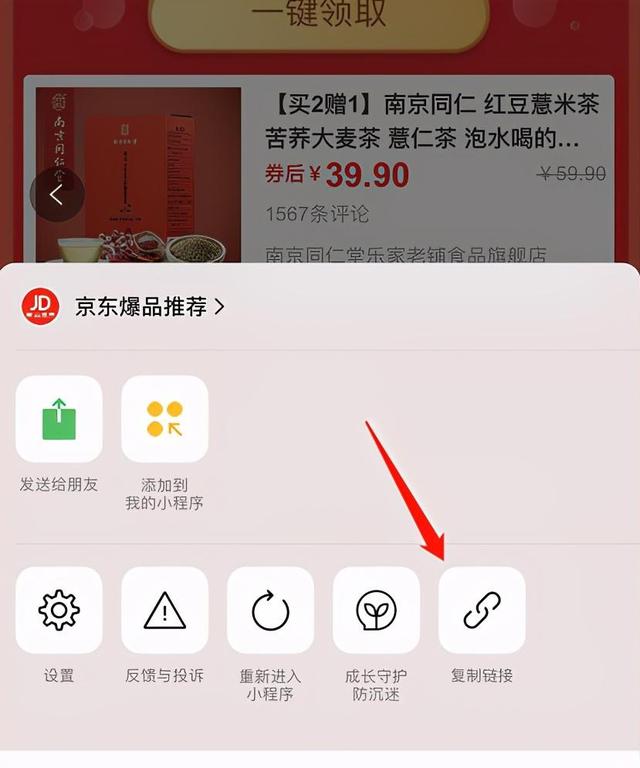The image size is (640, 768).
Task: Open 设置 (settings) from the menu
Action: coord(59,610)
